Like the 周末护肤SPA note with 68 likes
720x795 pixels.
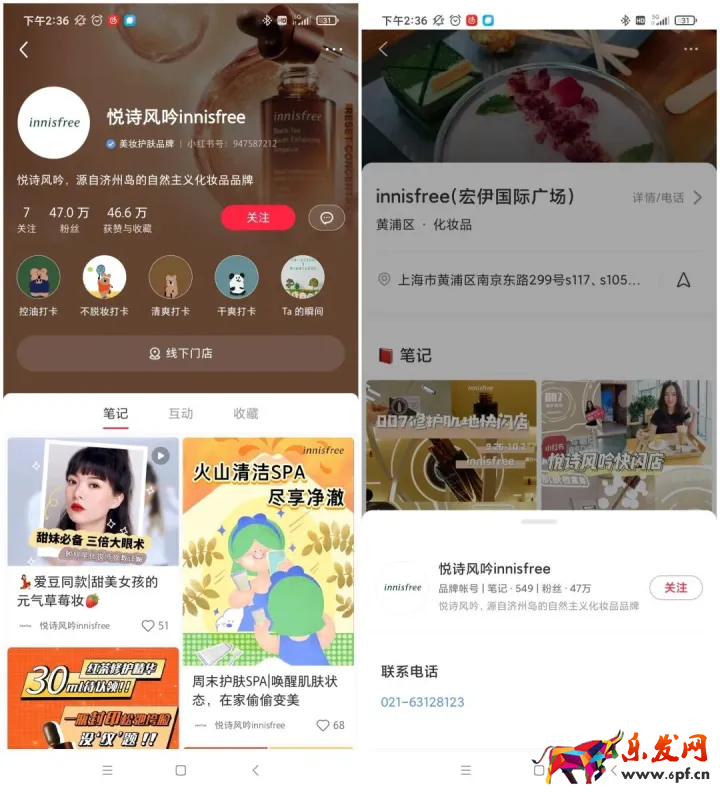[323, 725]
